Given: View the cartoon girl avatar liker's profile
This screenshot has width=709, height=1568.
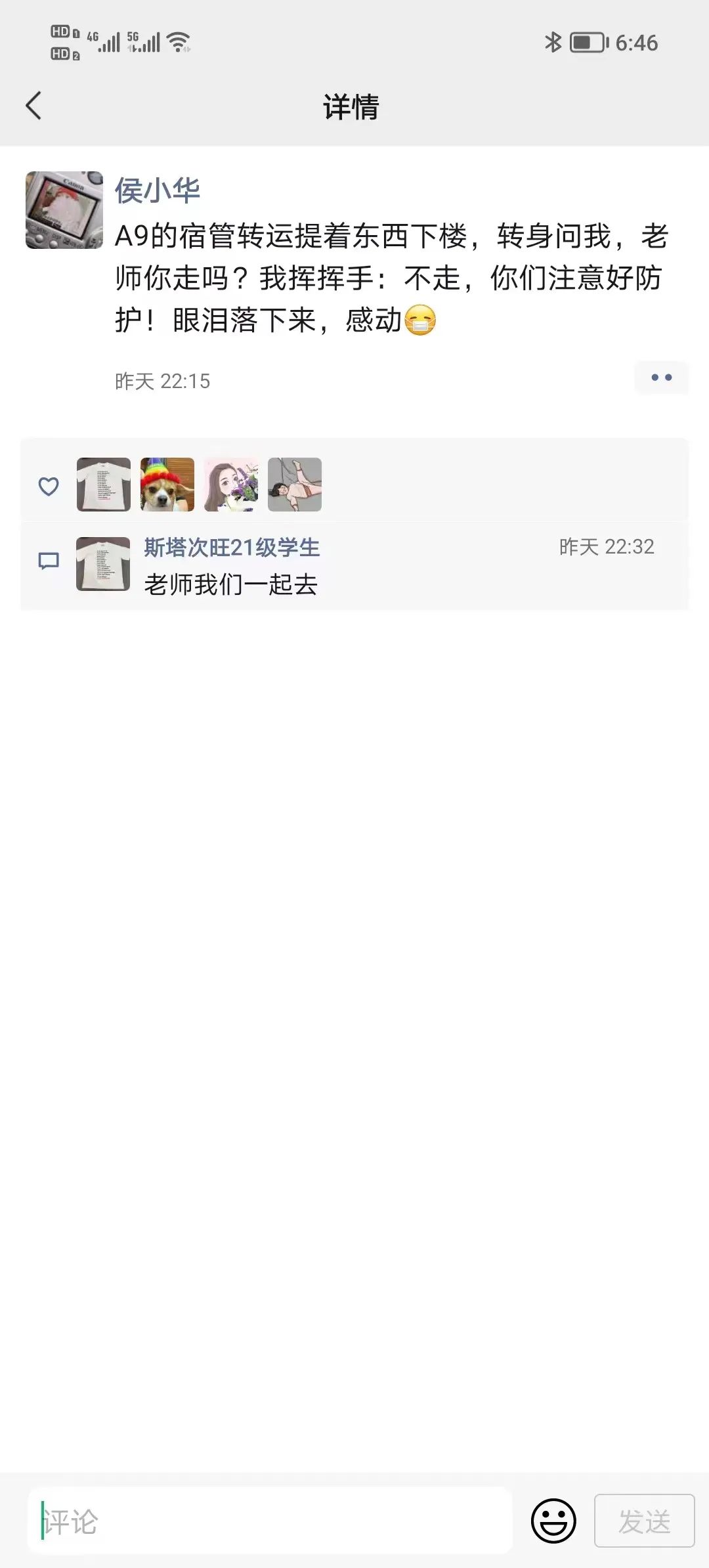Looking at the screenshot, I should (231, 485).
